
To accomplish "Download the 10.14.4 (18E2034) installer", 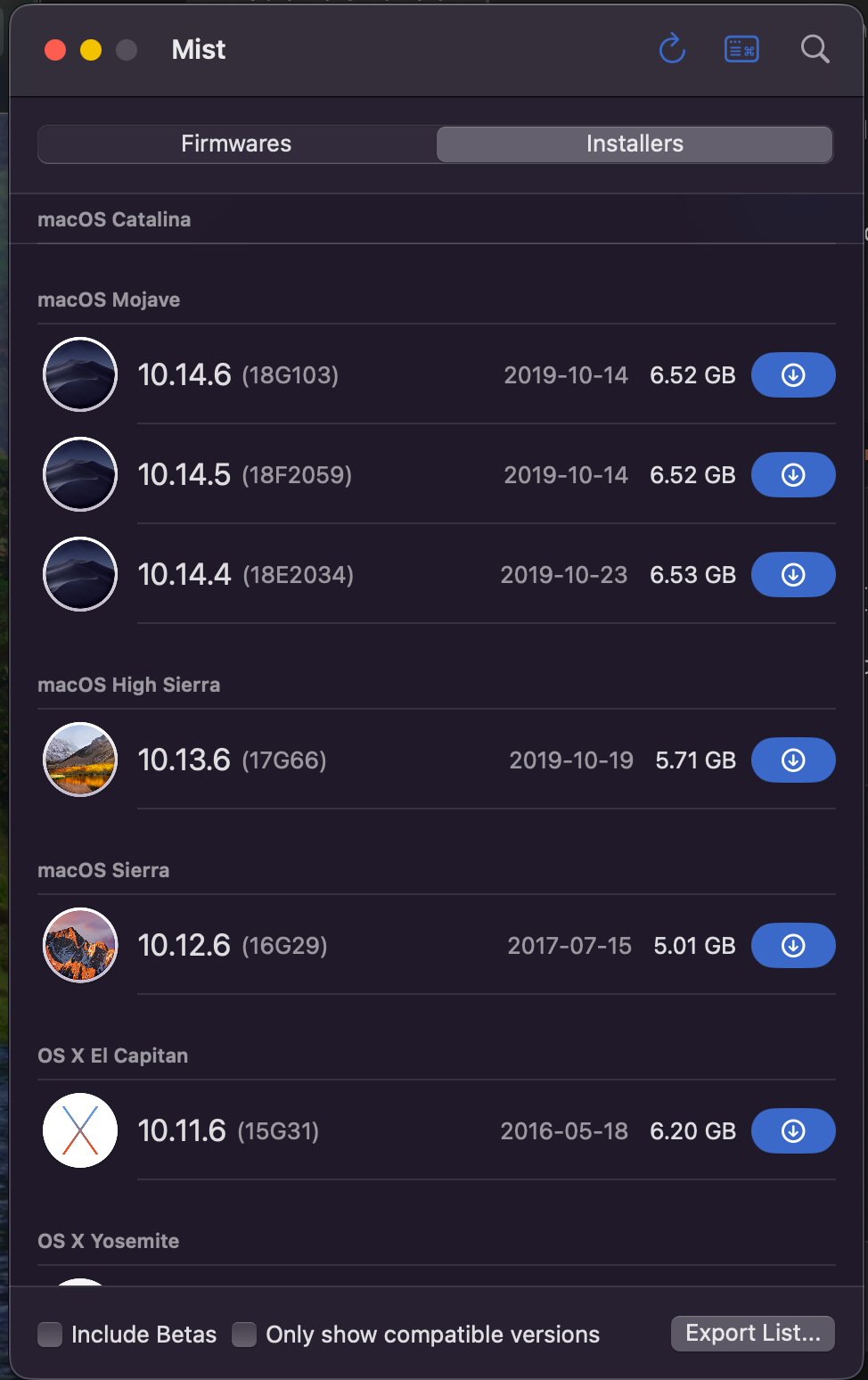I will (793, 575).
